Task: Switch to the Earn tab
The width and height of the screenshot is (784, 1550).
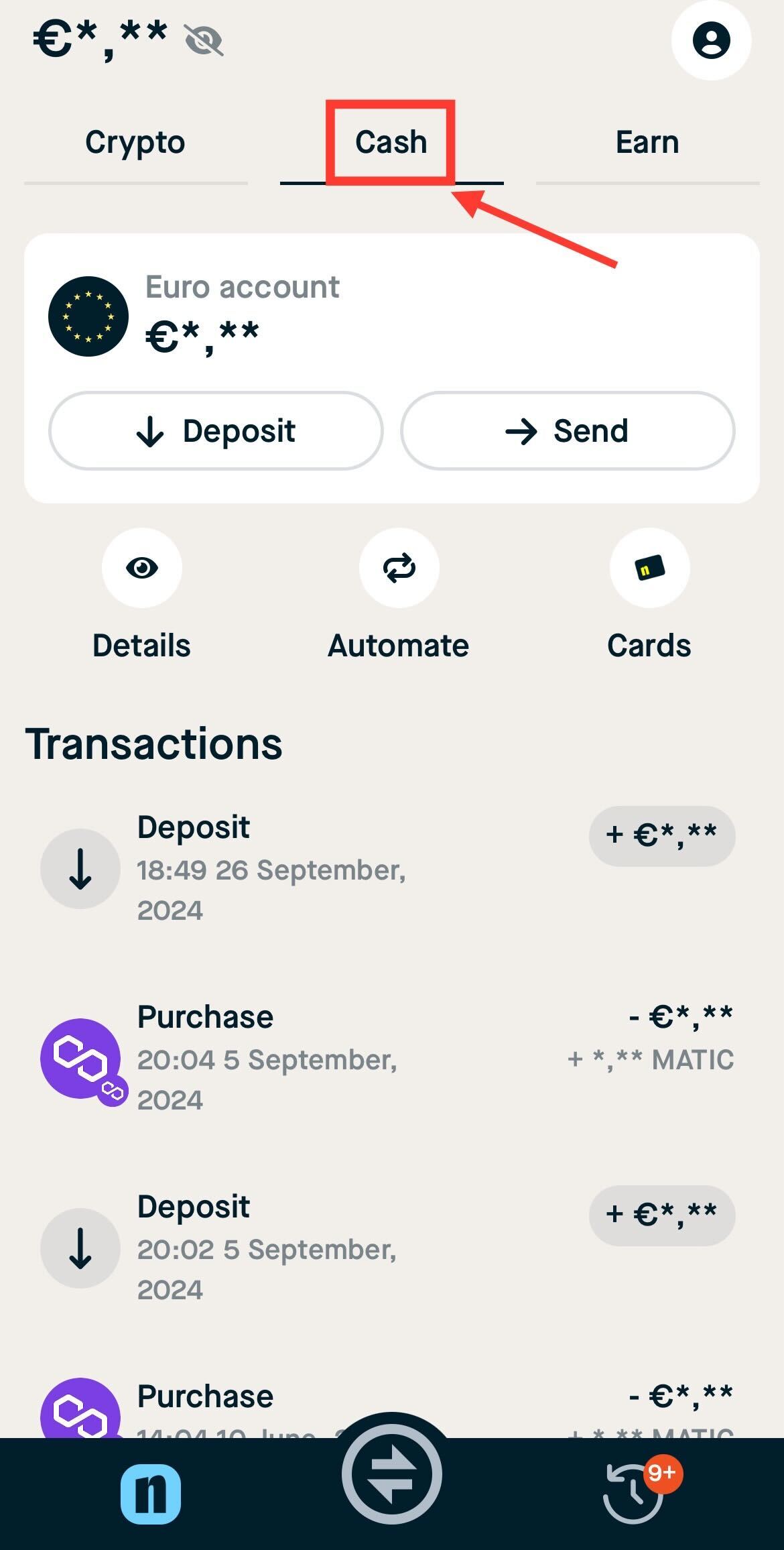Action: [x=647, y=143]
